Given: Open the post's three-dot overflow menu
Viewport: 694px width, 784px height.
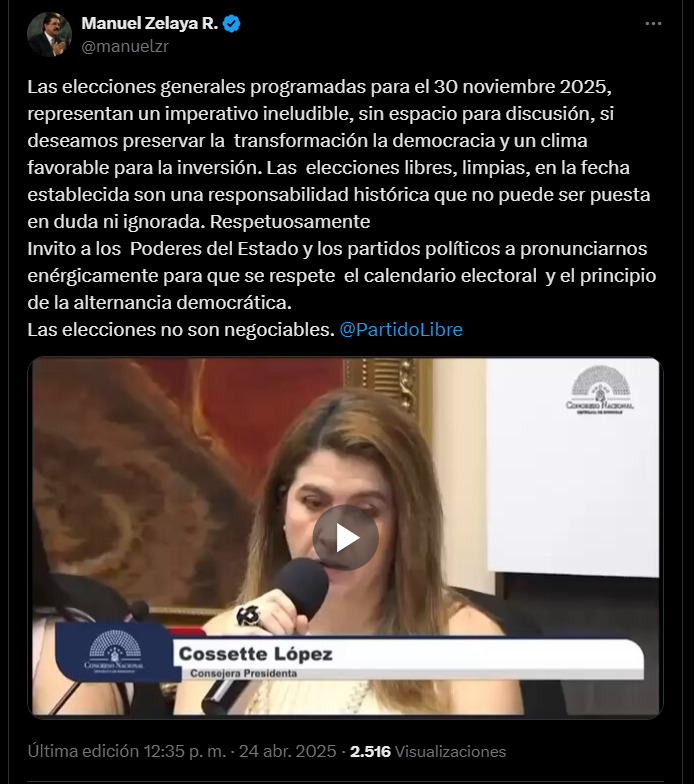Looking at the screenshot, I should pyautogui.click(x=652, y=23).
